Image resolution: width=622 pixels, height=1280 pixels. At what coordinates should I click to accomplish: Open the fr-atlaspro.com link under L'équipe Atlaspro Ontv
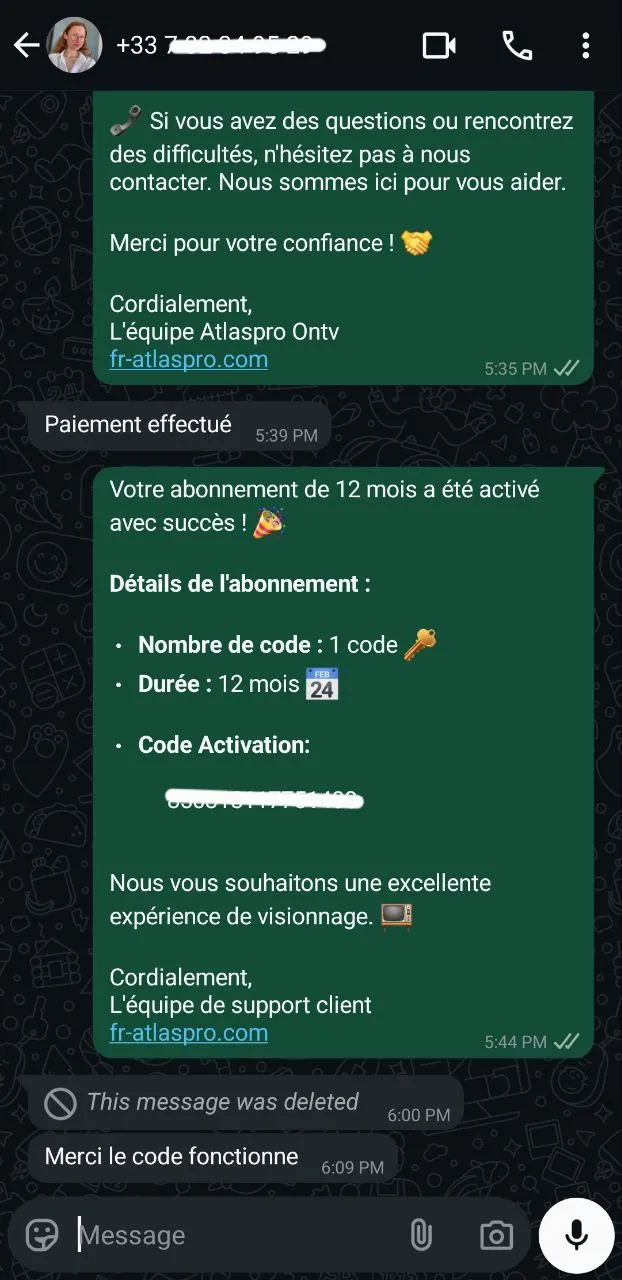tap(188, 359)
